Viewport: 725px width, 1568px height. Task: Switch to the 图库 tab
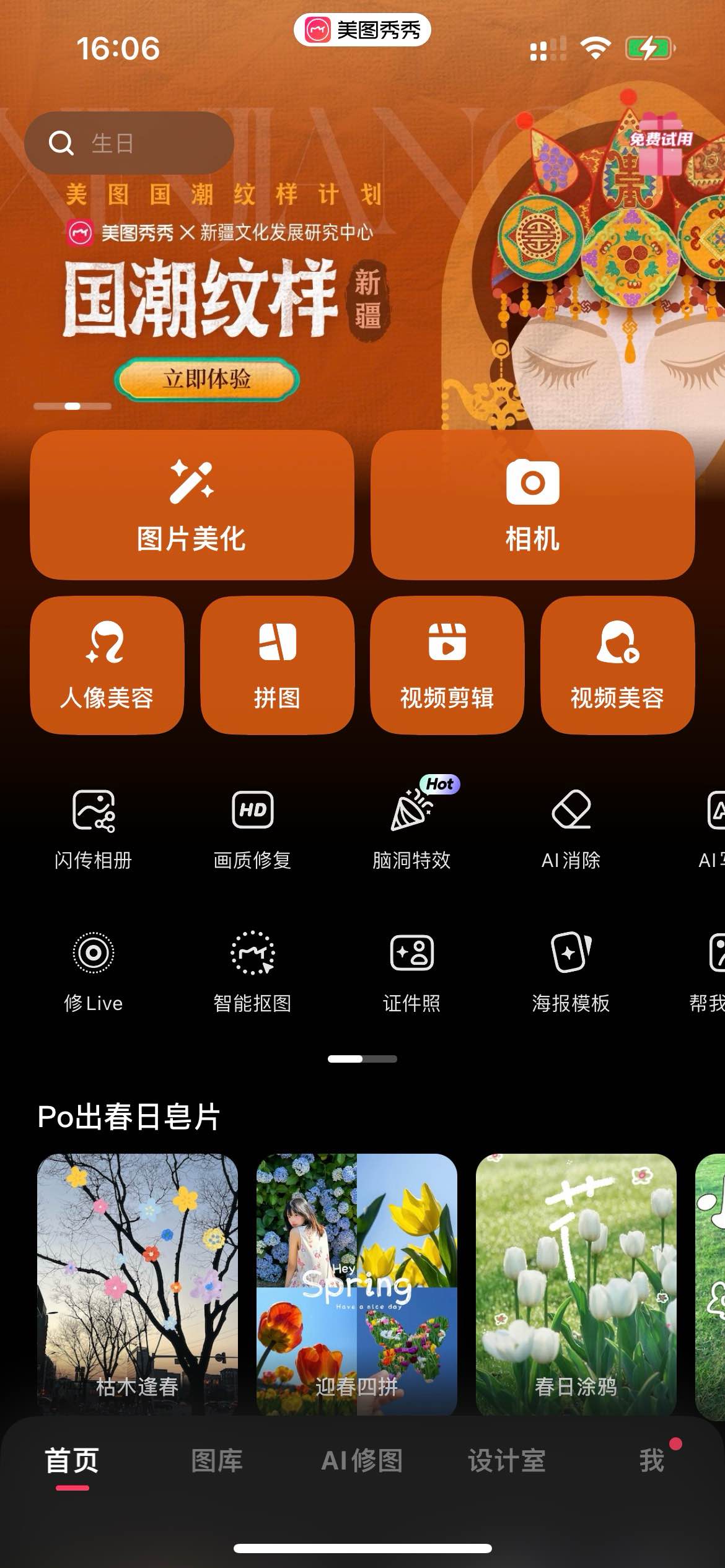pos(217,1460)
